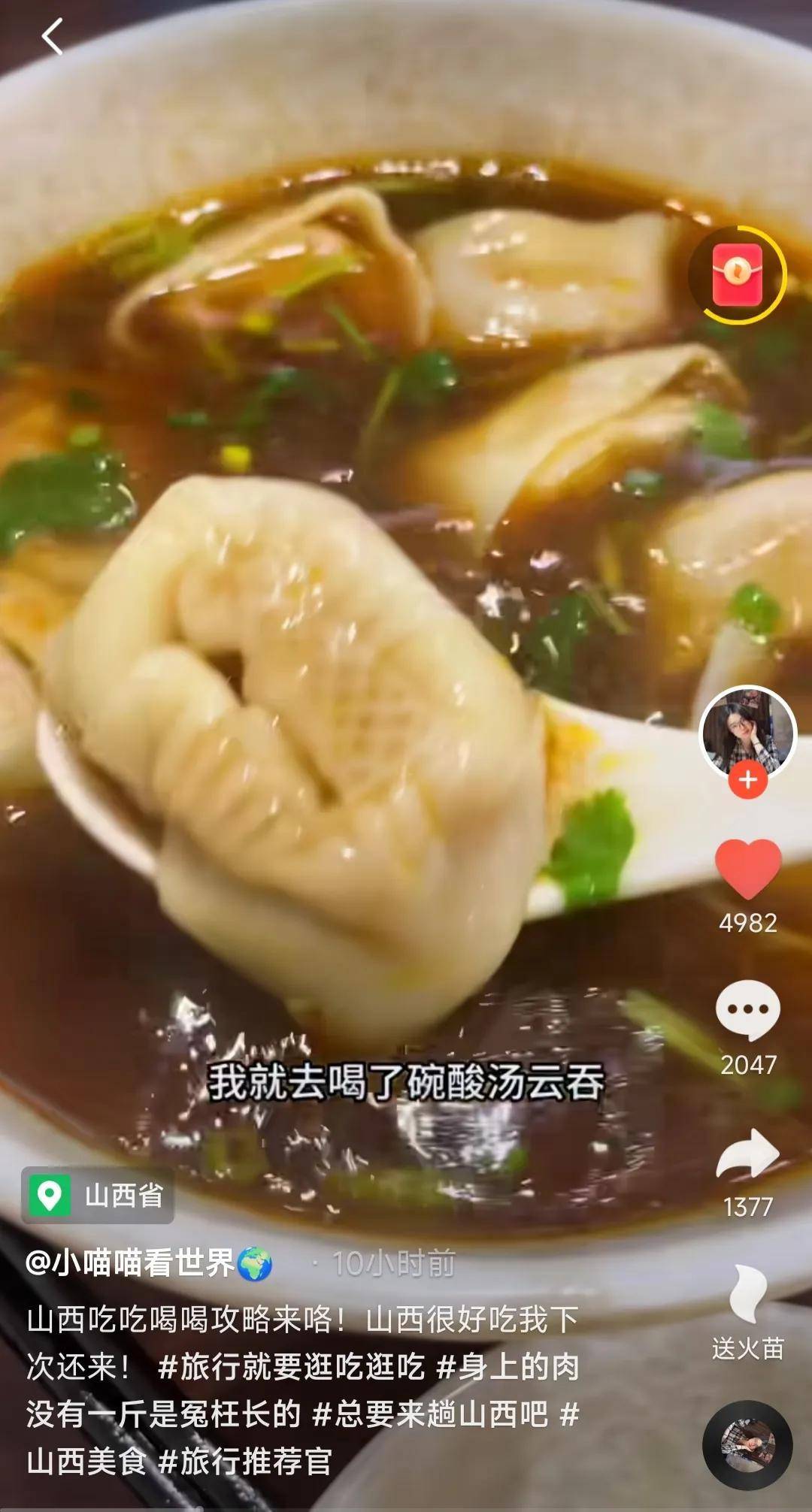Go back using the top-left arrow
Screen dimensions: 812x1512
(x=52, y=37)
